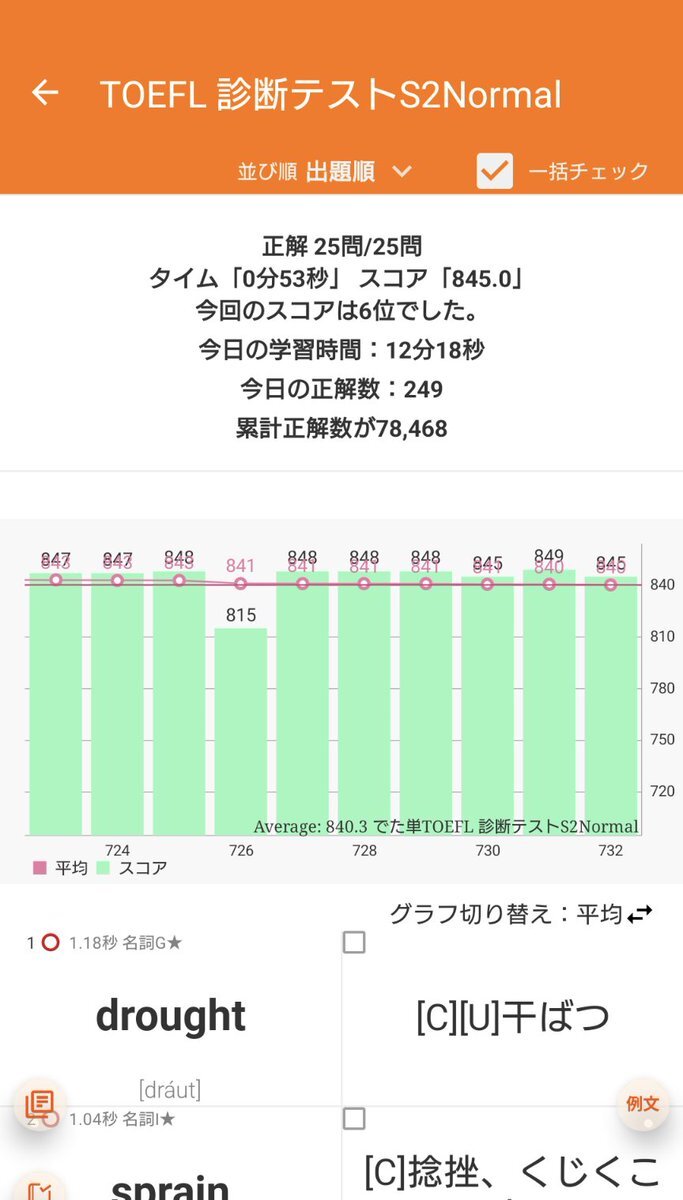Open the 並び順 sort order dropdown
683x1200 pixels.
pyautogui.click(x=325, y=171)
